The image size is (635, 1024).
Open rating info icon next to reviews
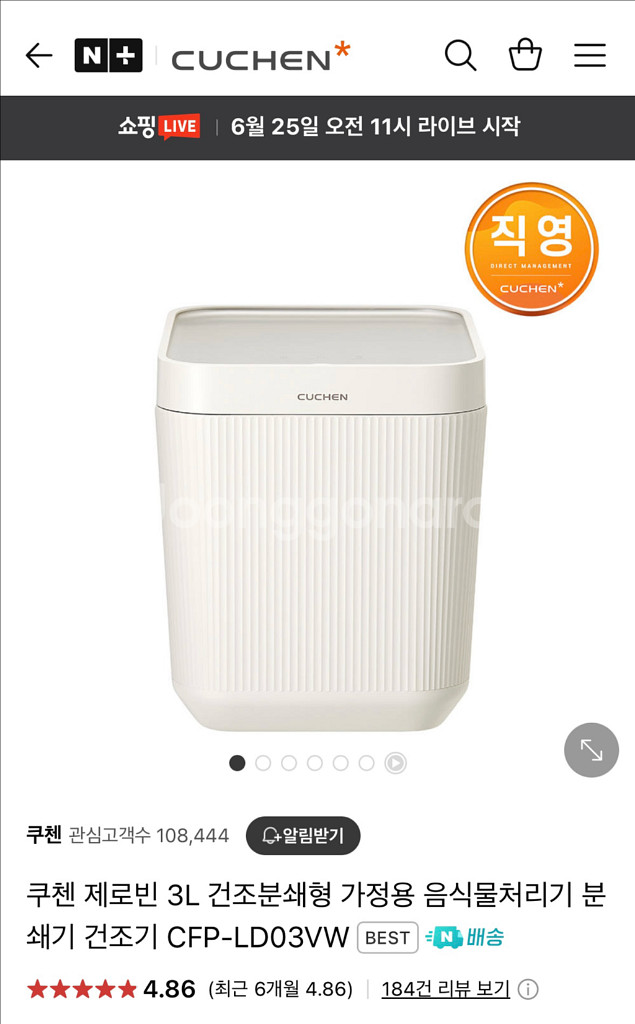pos(527,989)
